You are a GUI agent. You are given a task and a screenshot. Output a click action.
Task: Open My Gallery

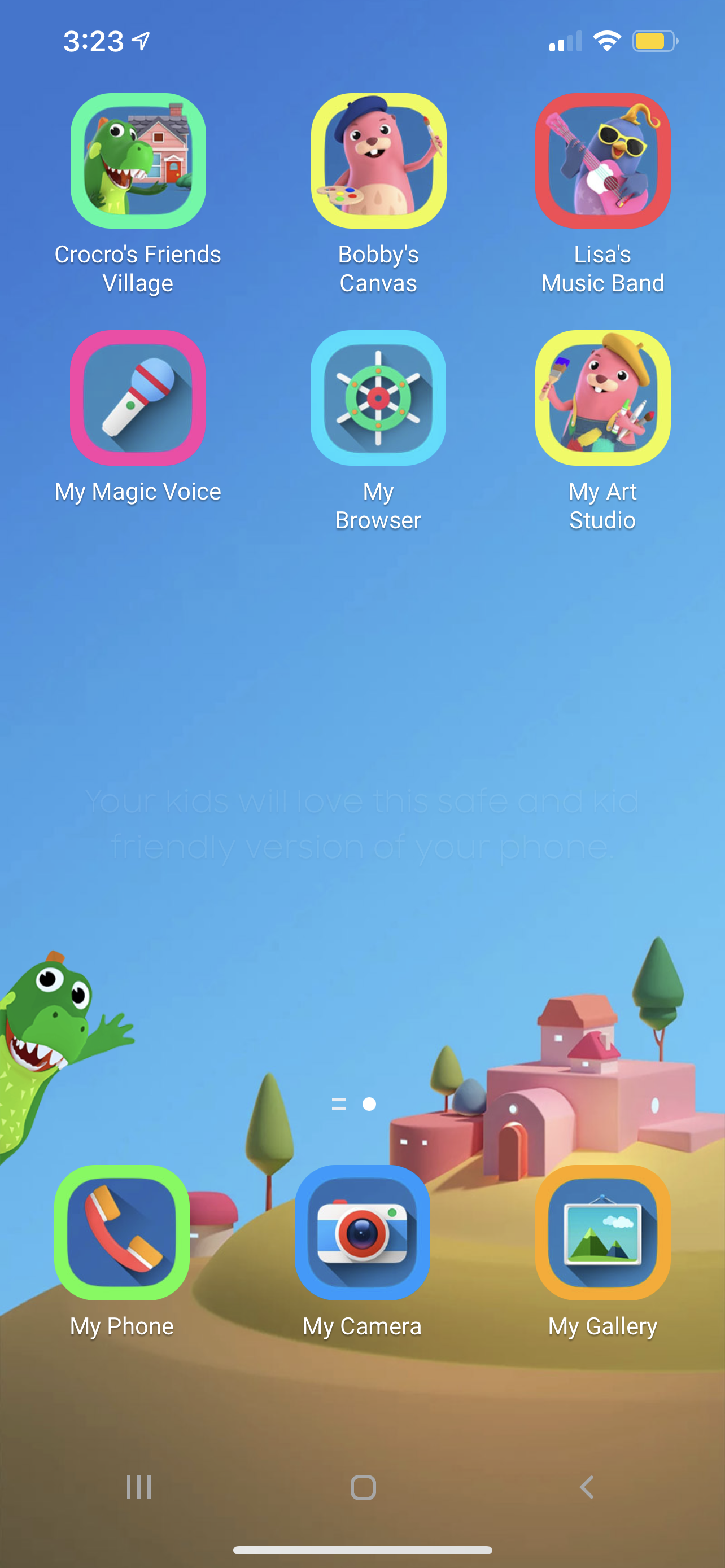coord(602,1233)
